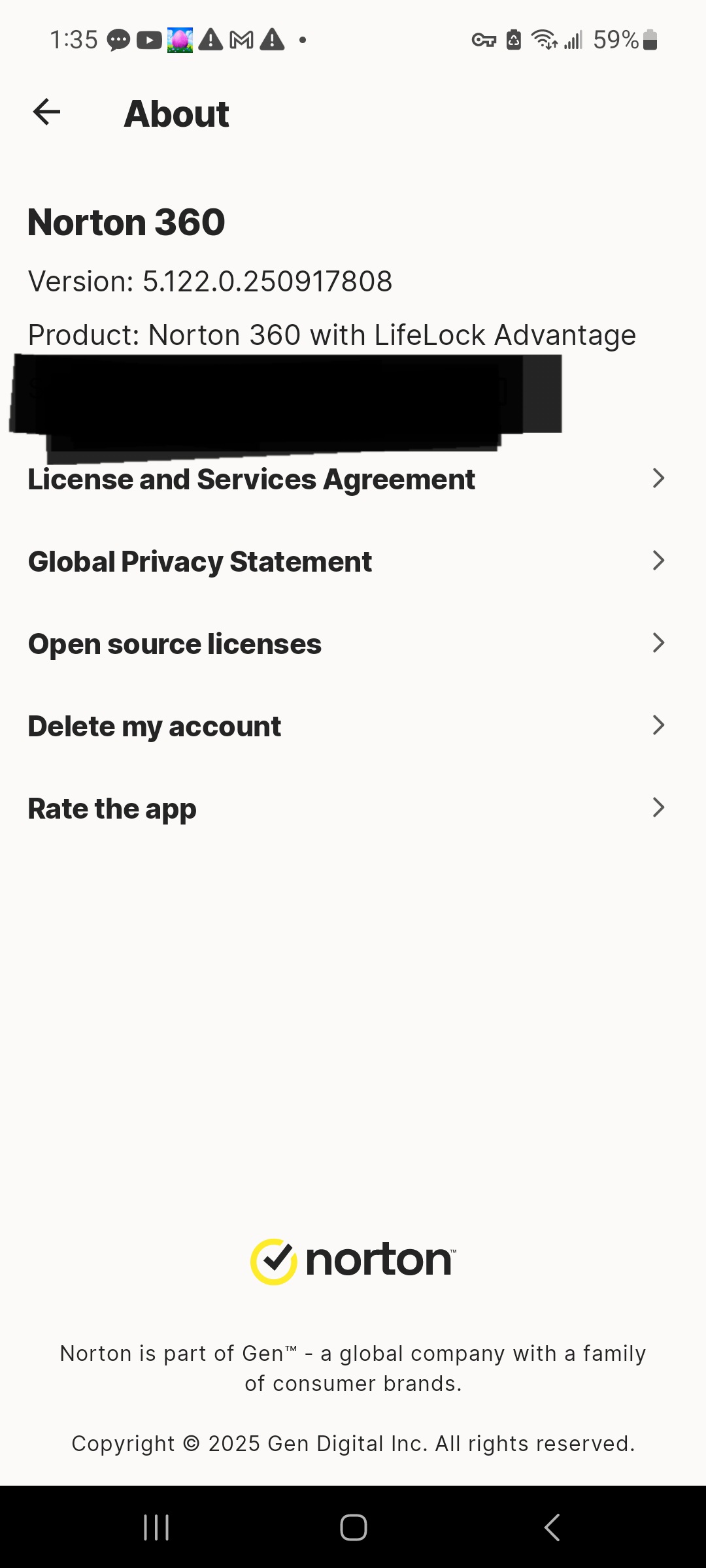Open License and Services Agreement
Image resolution: width=706 pixels, height=1568 pixels.
click(x=346, y=480)
